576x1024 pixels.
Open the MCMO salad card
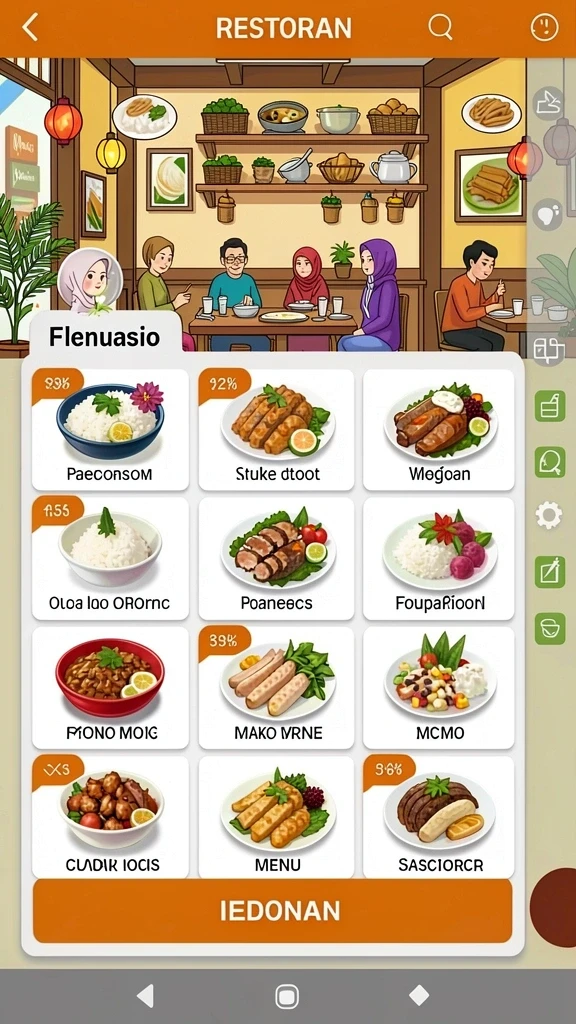click(x=439, y=688)
